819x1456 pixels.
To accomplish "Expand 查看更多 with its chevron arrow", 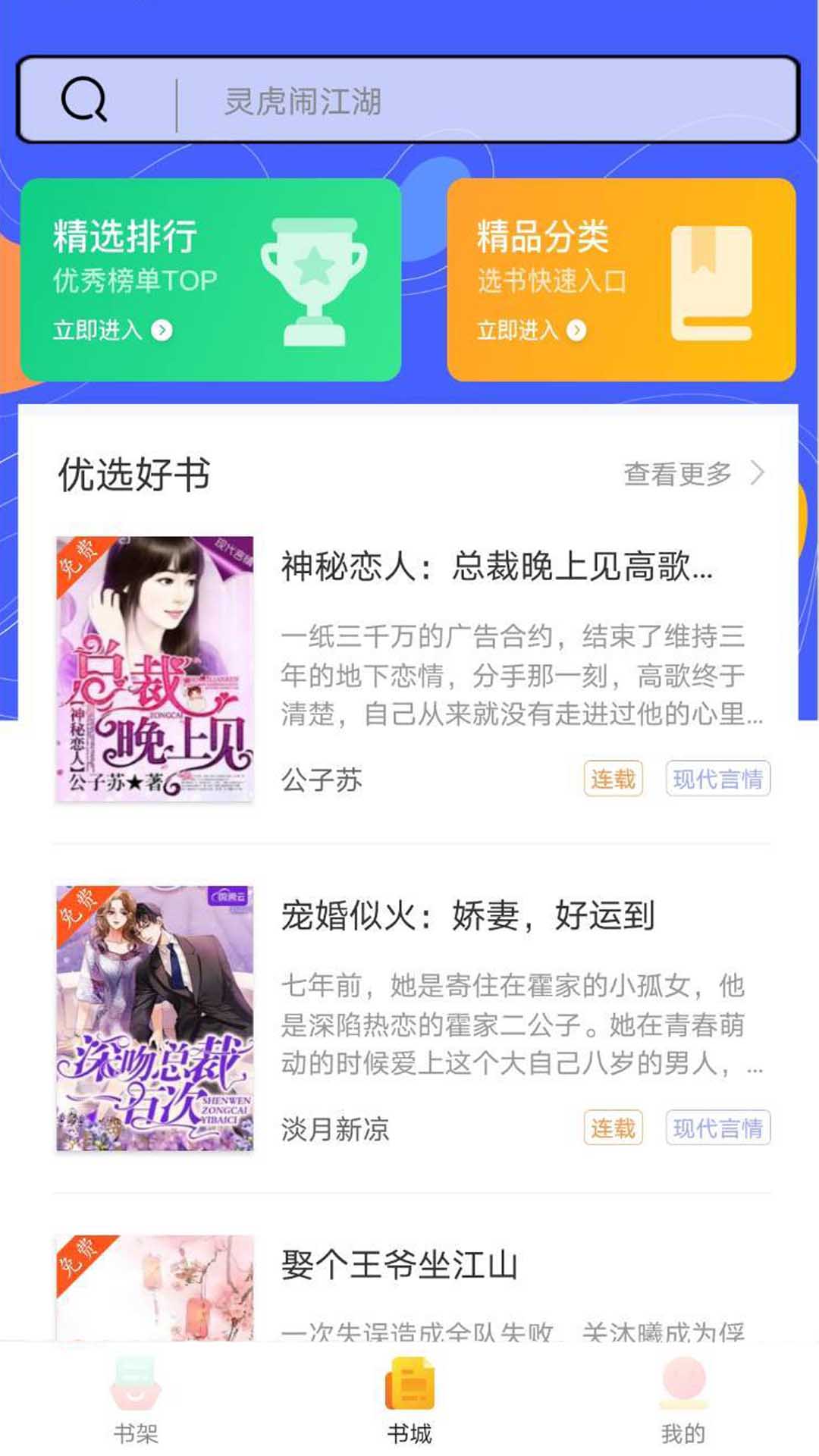I will 677,474.
